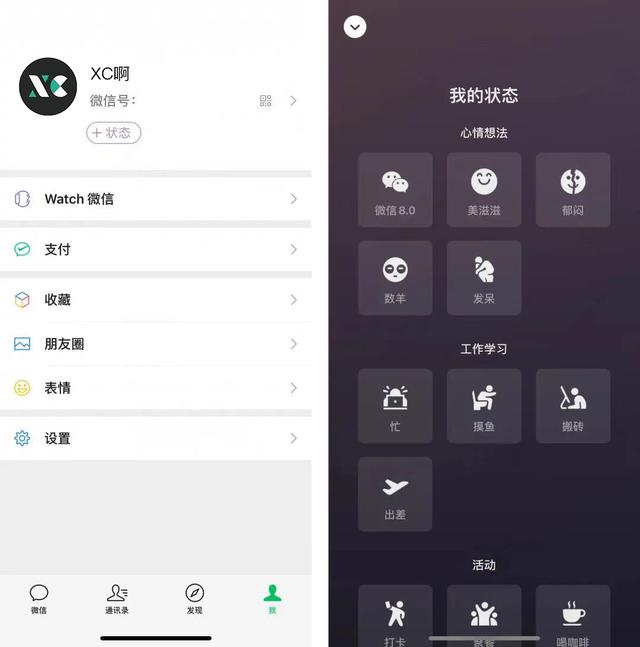Image resolution: width=640 pixels, height=647 pixels.
Task: Pick the 出差 status
Action: pyautogui.click(x=395, y=494)
